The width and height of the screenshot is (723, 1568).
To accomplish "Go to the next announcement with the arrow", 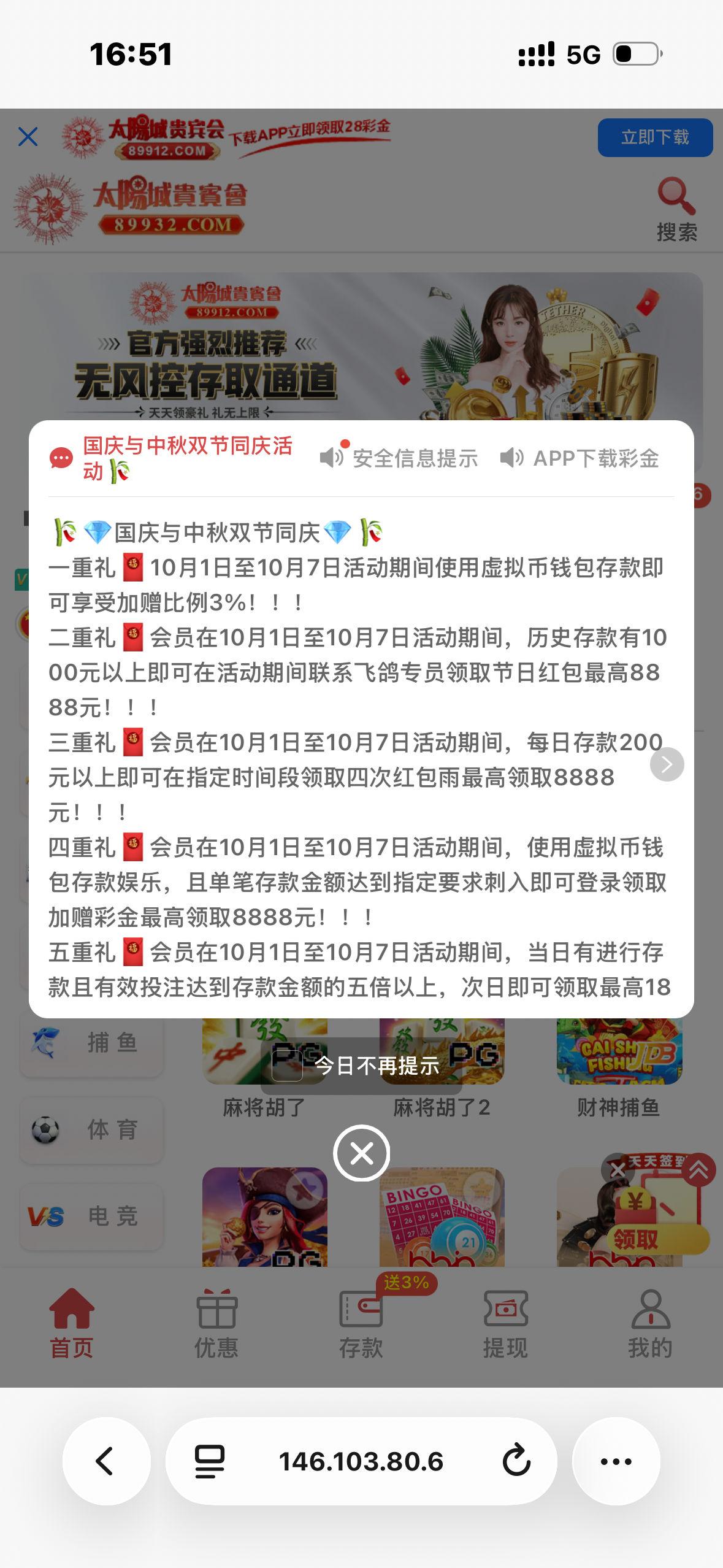I will tap(667, 764).
